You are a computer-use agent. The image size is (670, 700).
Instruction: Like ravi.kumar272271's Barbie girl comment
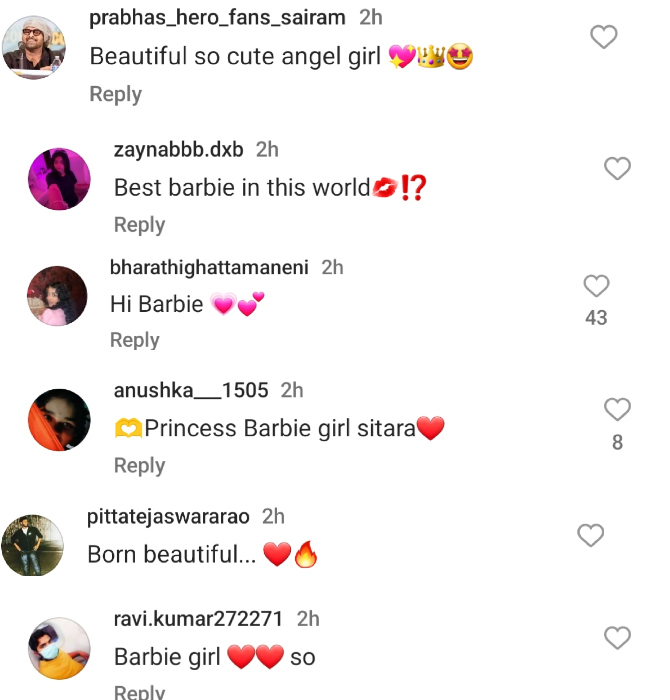click(x=618, y=637)
